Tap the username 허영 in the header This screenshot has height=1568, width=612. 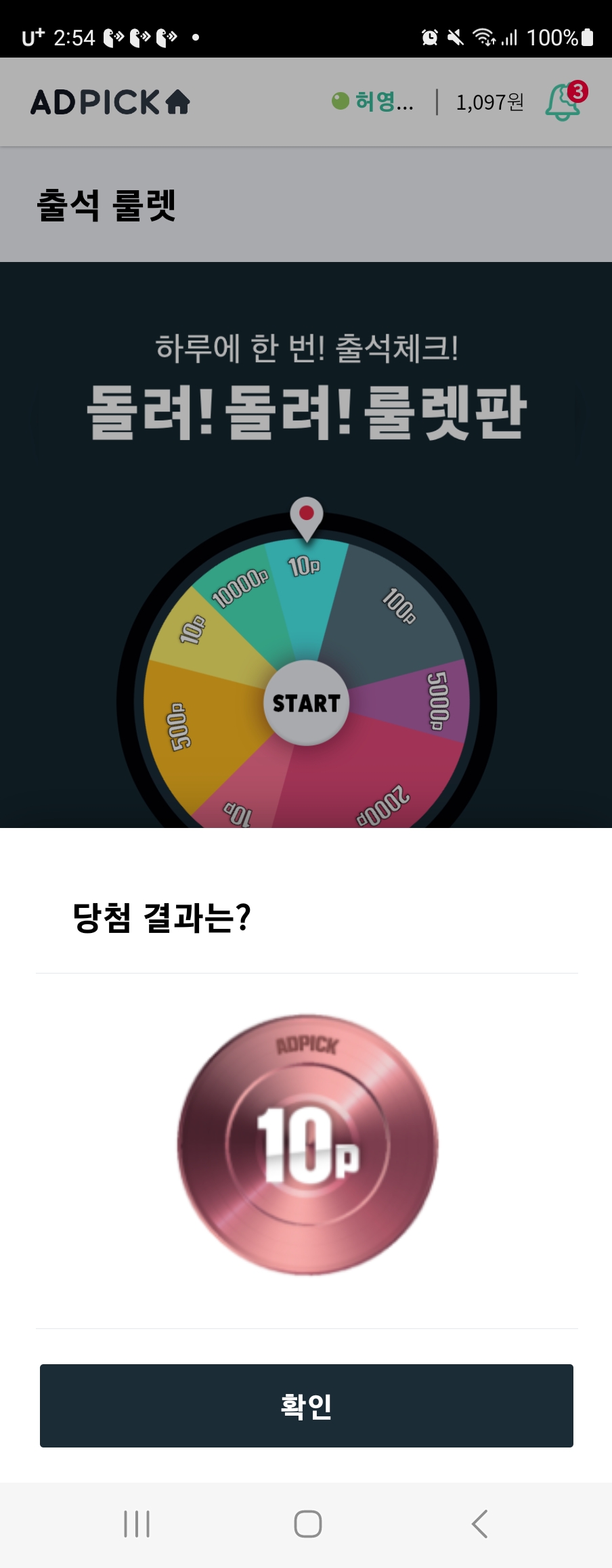tap(383, 102)
